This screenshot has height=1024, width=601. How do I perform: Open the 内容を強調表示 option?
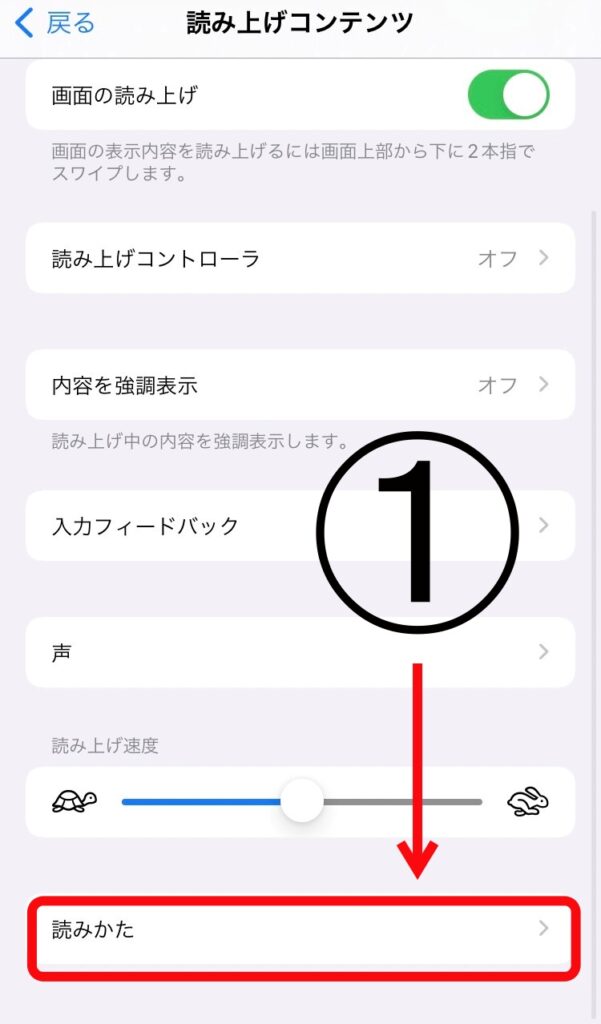tap(300, 385)
